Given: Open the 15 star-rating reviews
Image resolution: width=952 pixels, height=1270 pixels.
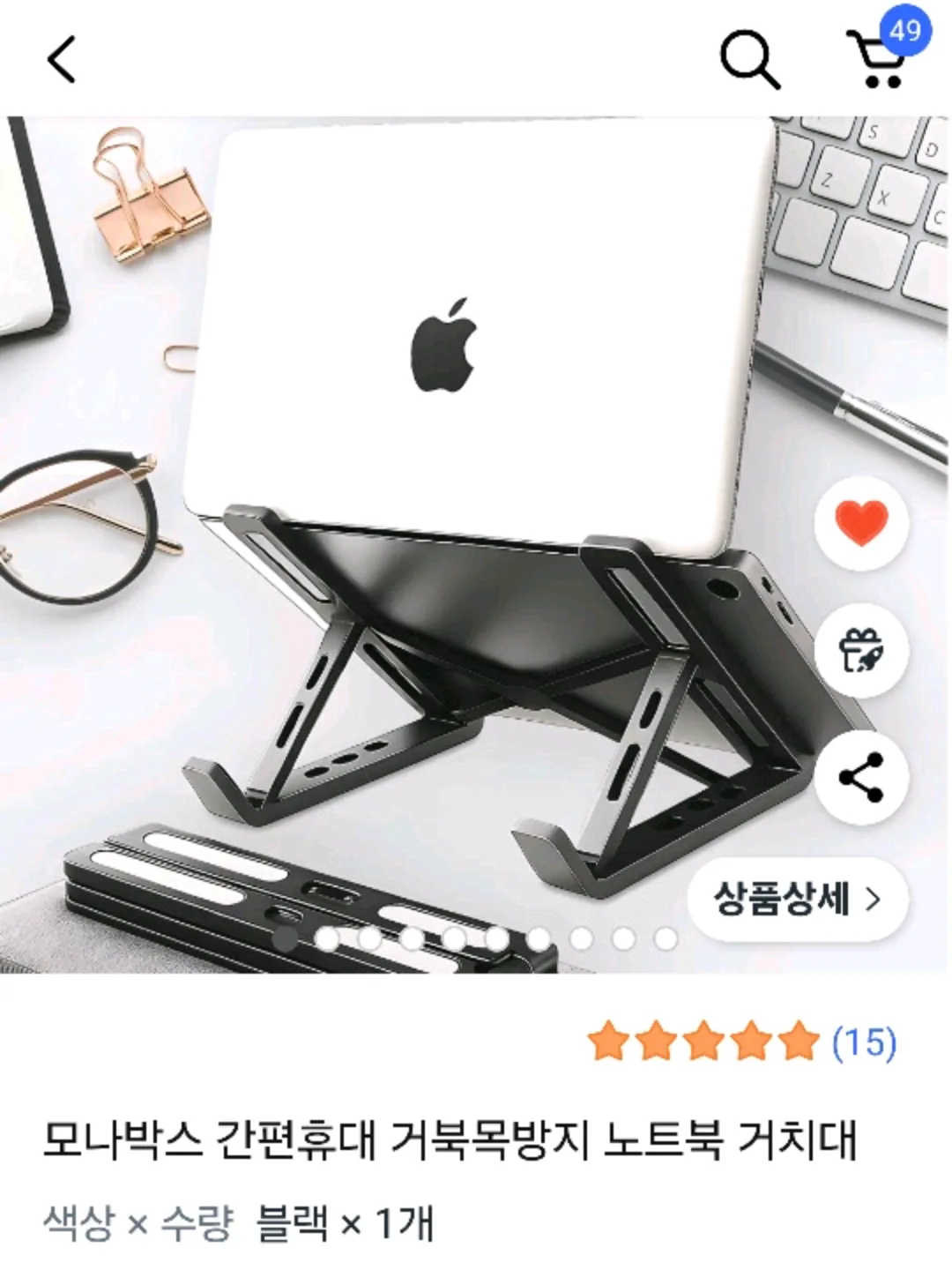Looking at the screenshot, I should pos(742,1042).
